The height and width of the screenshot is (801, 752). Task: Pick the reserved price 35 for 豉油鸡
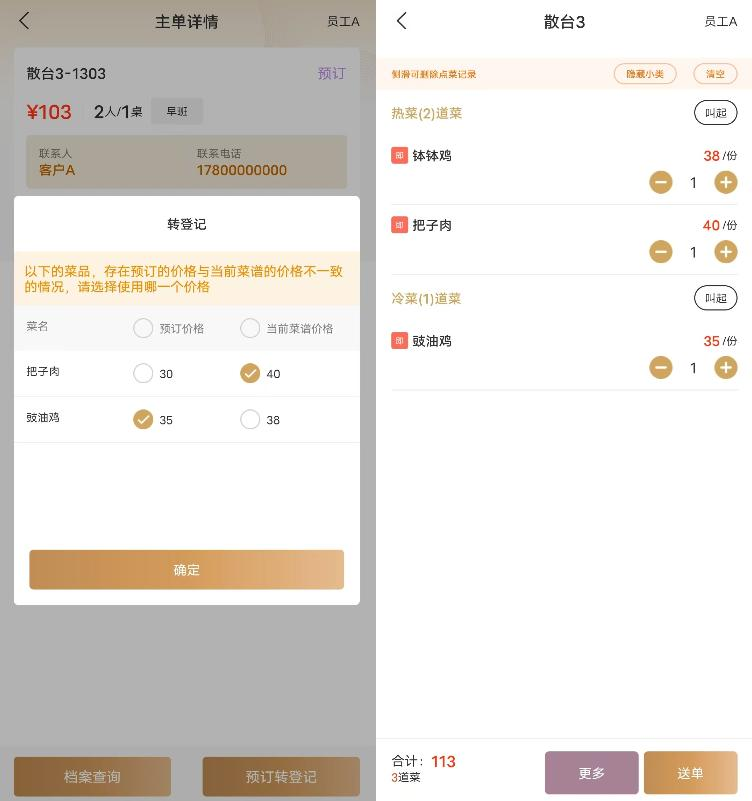click(143, 419)
